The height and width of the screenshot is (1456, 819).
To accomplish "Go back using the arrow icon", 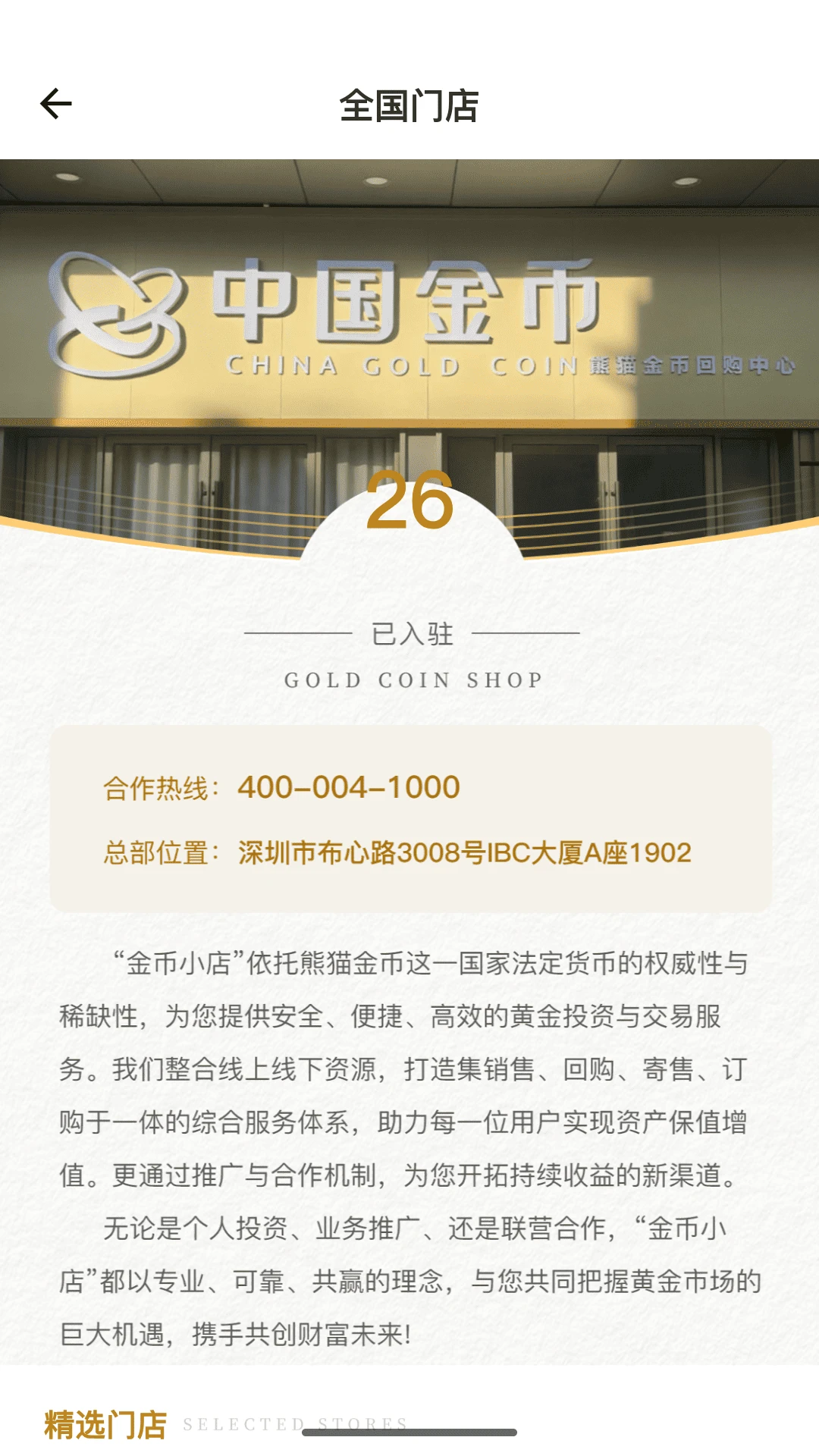I will point(56,104).
